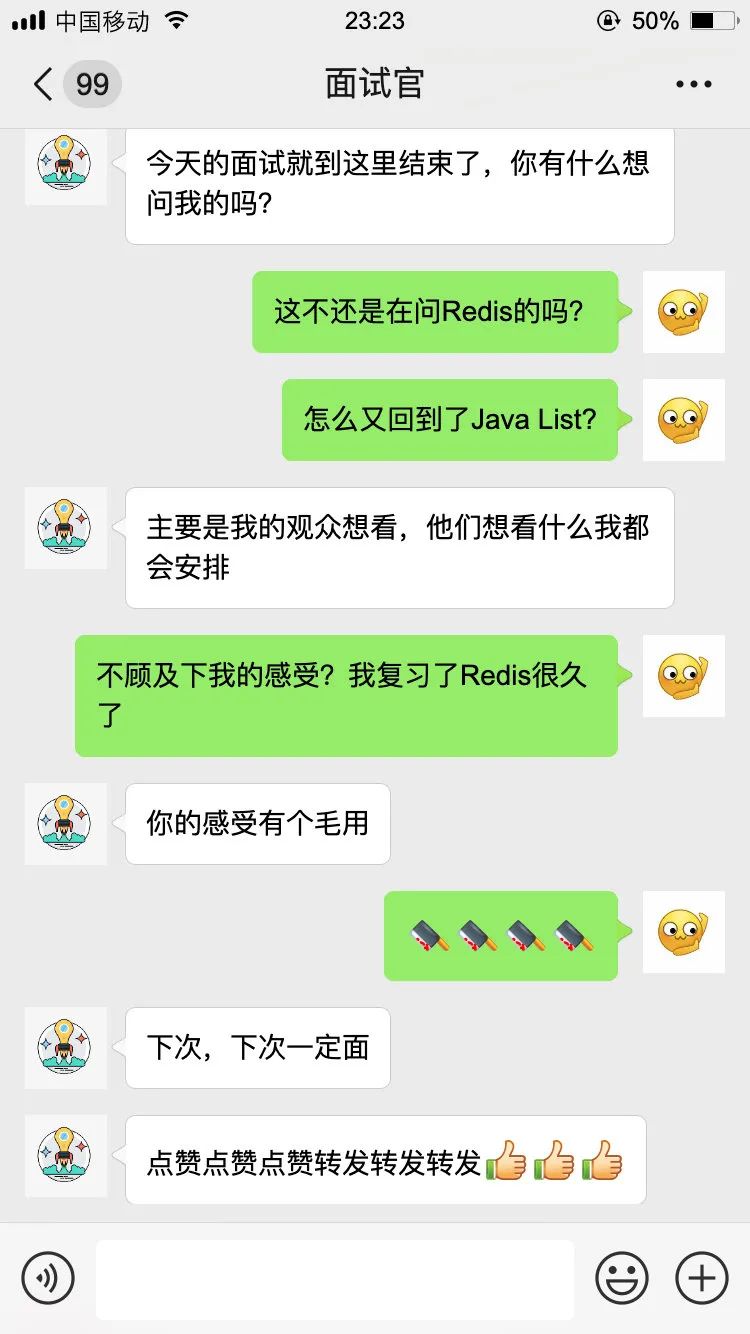
Task: Switch to voice message input
Action: (x=48, y=1278)
